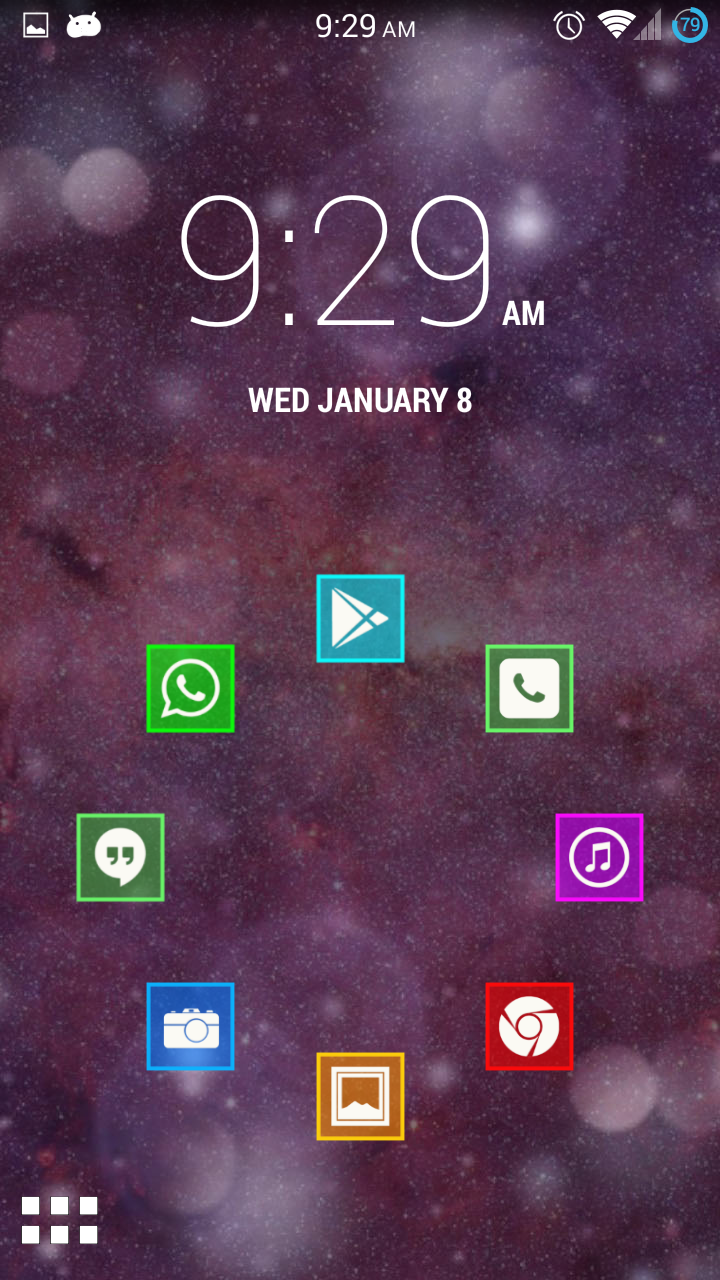Screen dimensions: 720x1280
Task: Open the Phone dialer app
Action: pos(529,689)
